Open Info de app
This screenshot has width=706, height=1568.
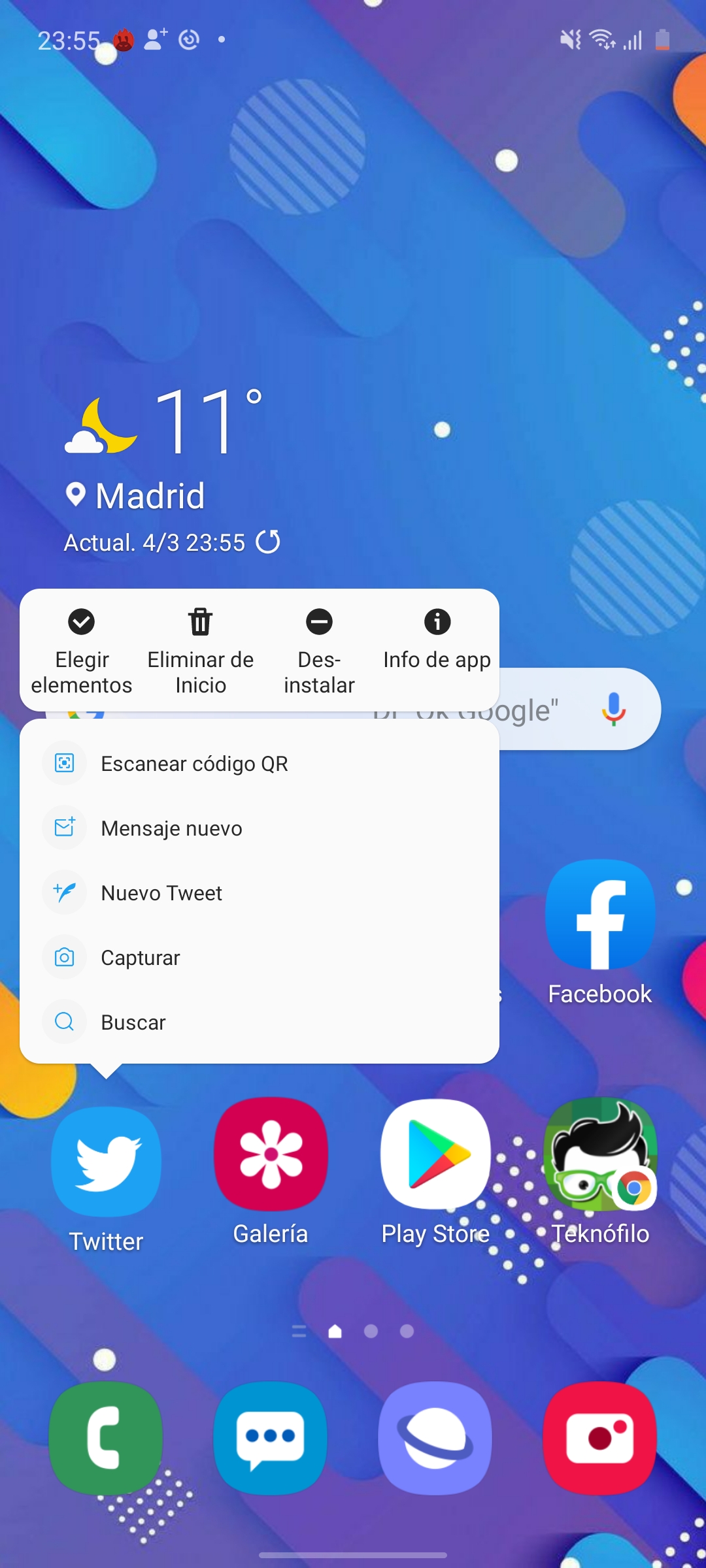(437, 639)
